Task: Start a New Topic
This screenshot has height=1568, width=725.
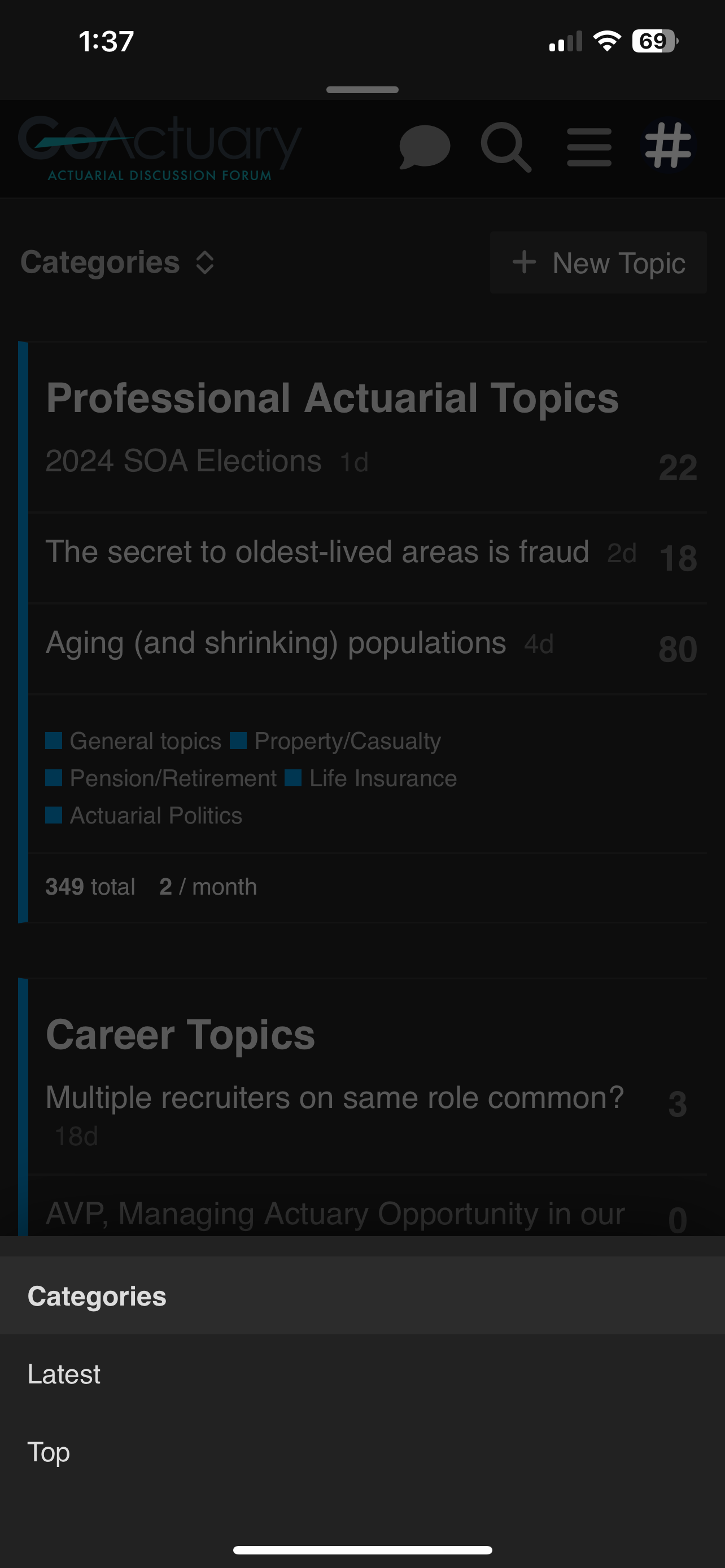Action: pyautogui.click(x=599, y=262)
